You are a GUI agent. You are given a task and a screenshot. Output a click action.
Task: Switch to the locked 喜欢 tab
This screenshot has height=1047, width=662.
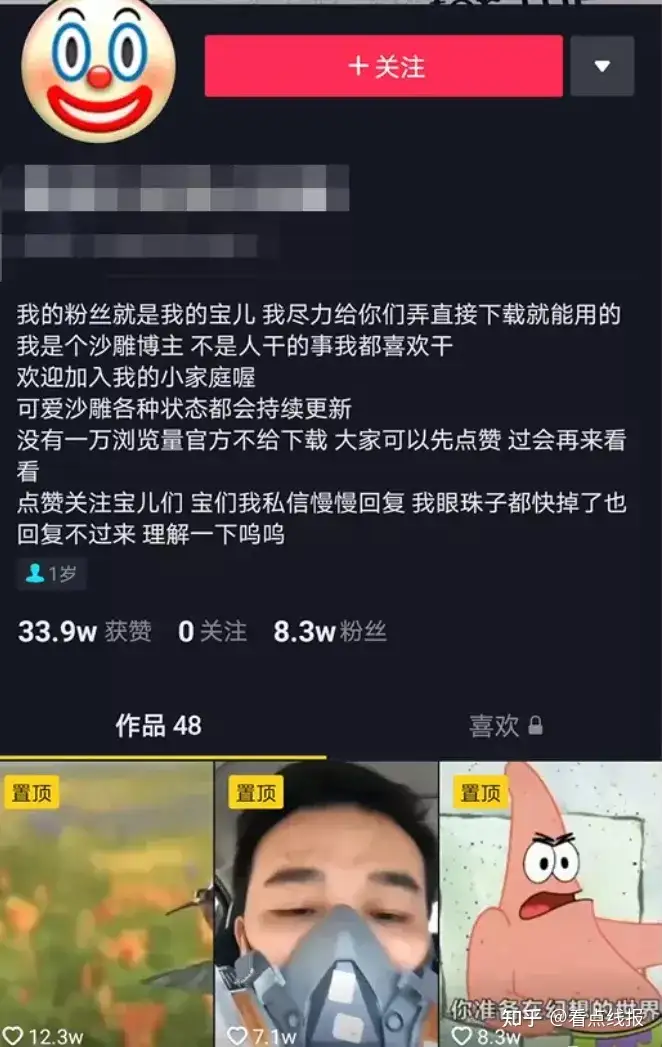click(505, 726)
